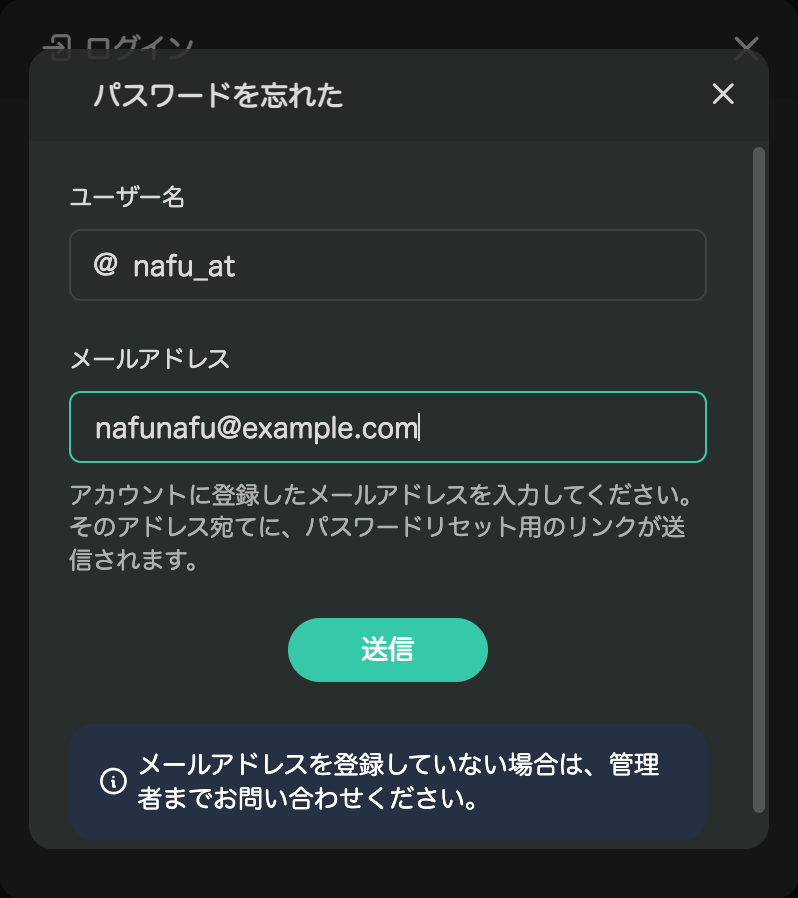The height and width of the screenshot is (898, 798).
Task: Focus the メールアドレス input field
Action: click(388, 427)
